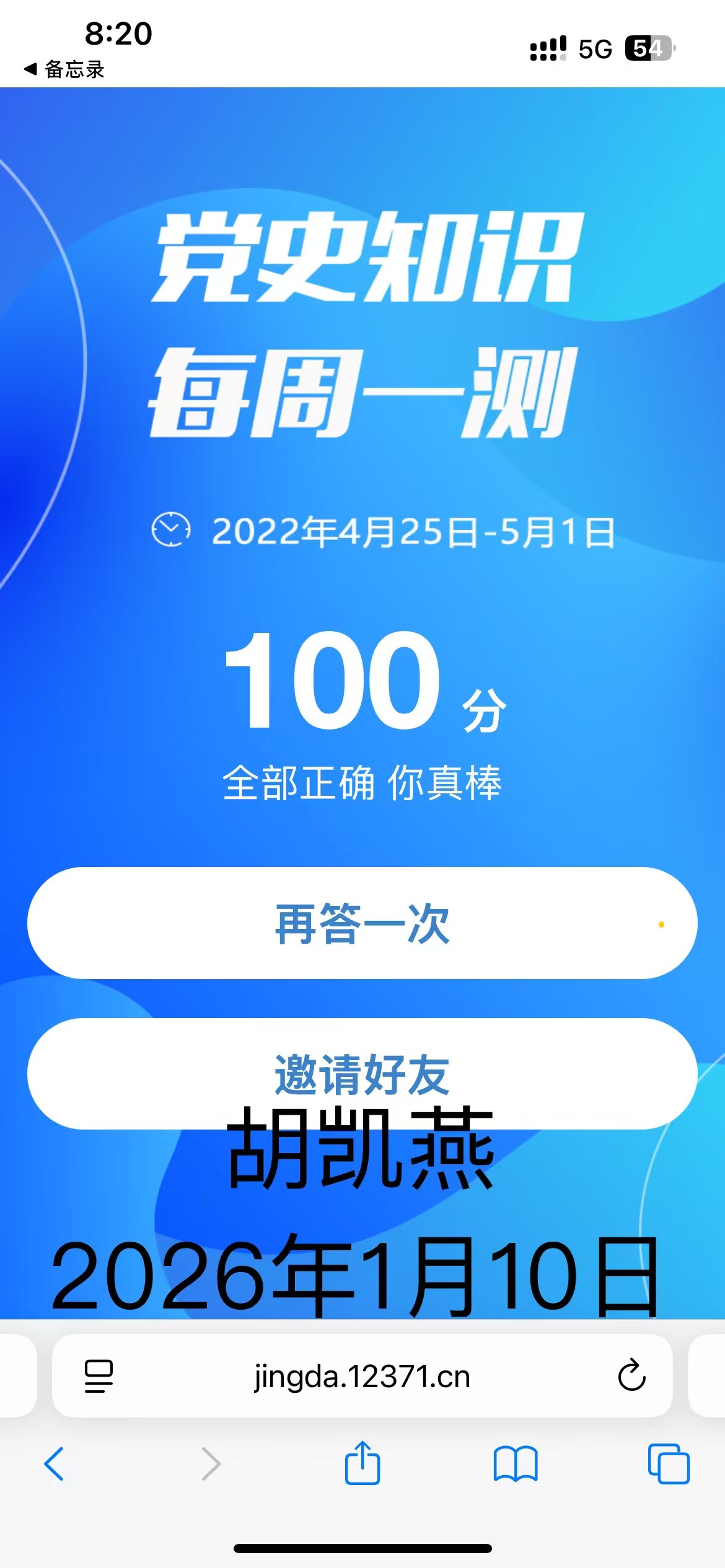Share this page via share icon
The image size is (725, 1568).
(x=362, y=1463)
